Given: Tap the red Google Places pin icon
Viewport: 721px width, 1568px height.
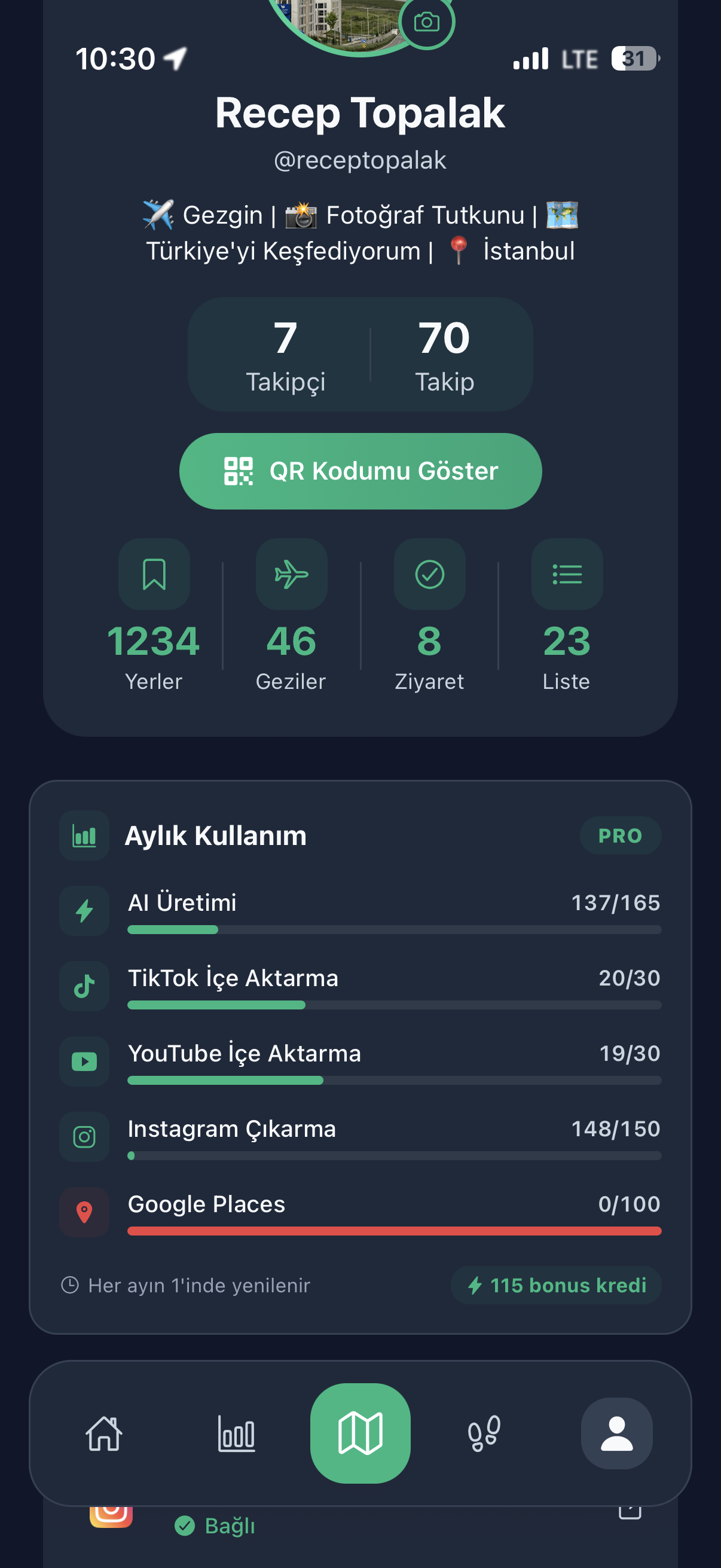Looking at the screenshot, I should point(84,1212).
